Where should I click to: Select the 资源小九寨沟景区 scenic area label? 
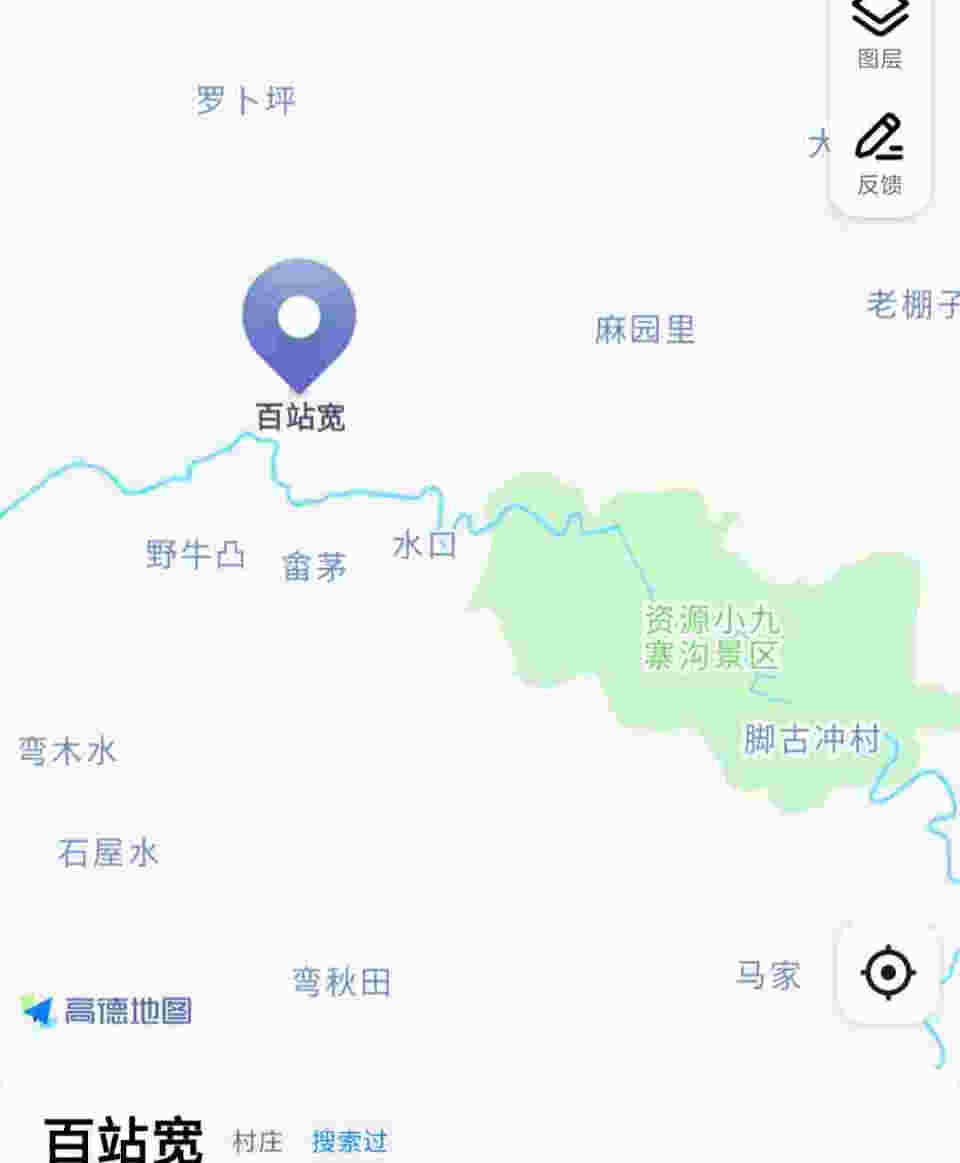(x=711, y=637)
